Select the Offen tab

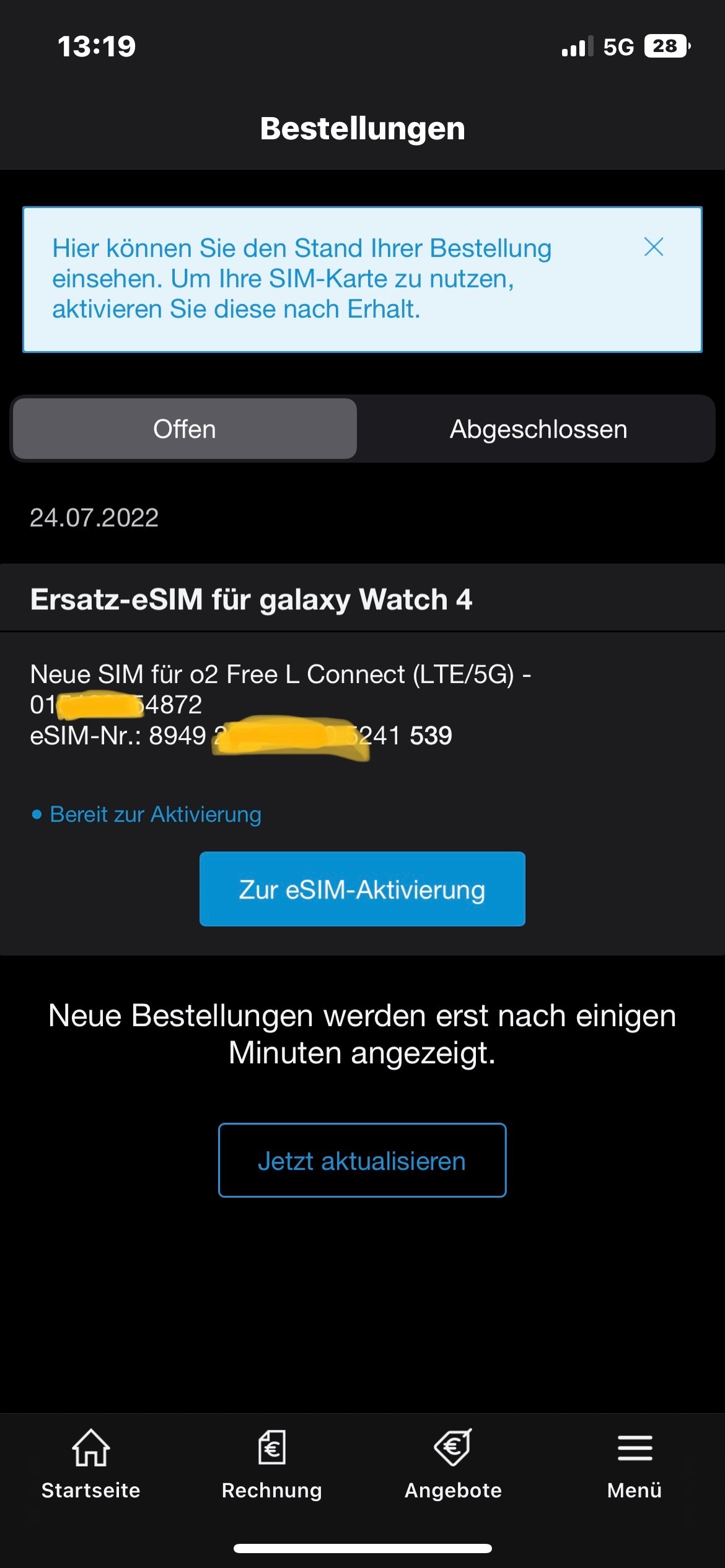point(185,429)
